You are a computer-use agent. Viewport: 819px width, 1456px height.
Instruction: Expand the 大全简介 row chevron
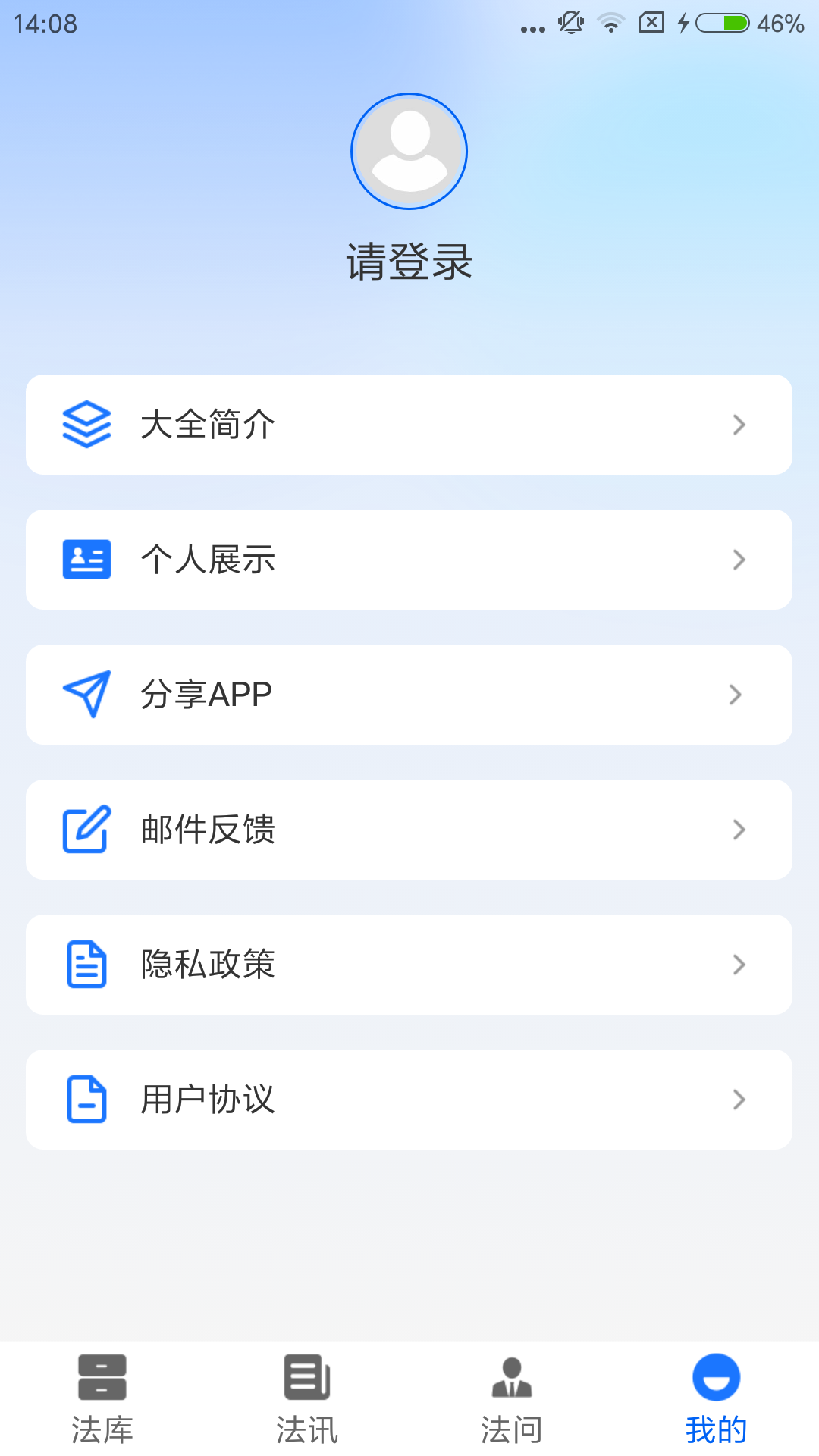click(739, 425)
